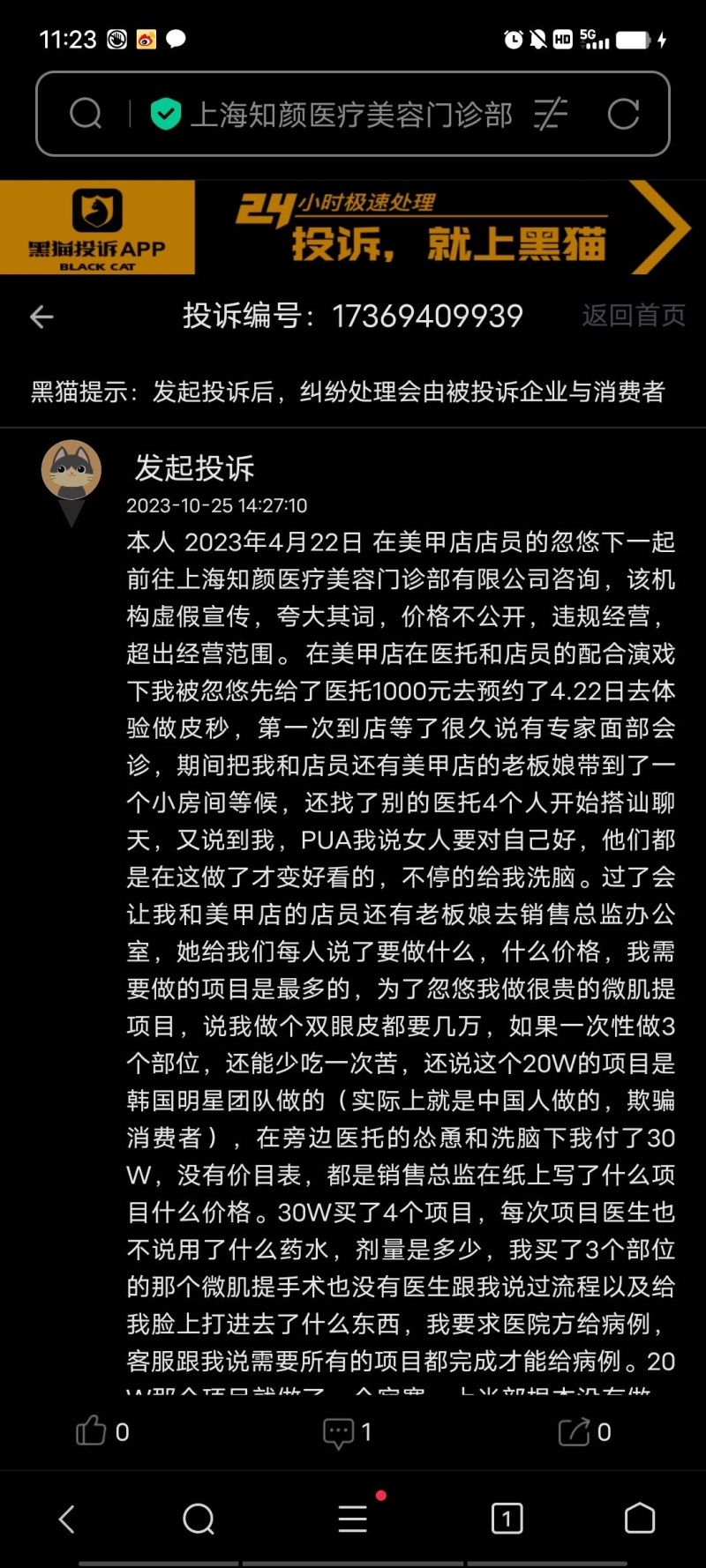706x1568 pixels.
Task: Open the browser menu at the bottom
Action: coord(353,1519)
